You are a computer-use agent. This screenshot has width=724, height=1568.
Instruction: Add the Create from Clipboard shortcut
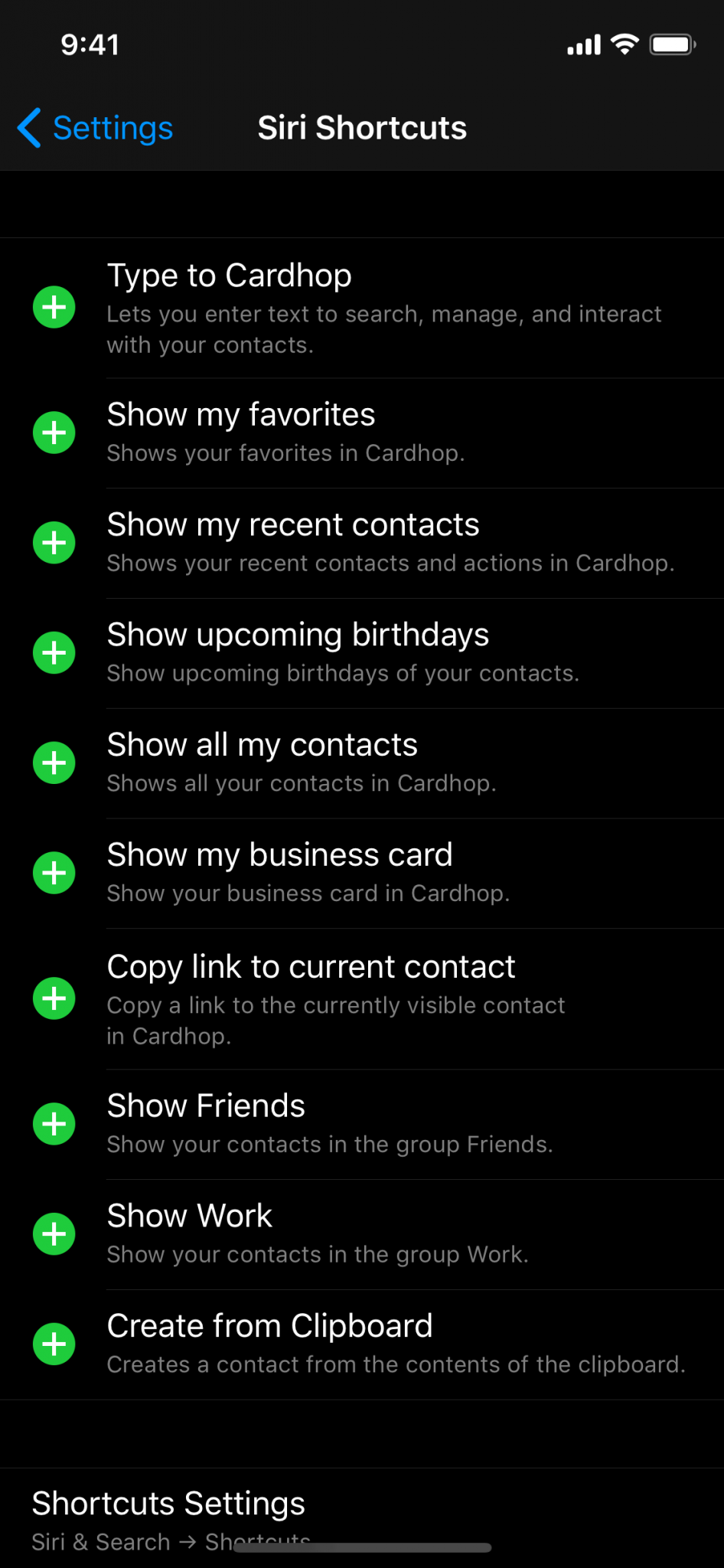[54, 1344]
